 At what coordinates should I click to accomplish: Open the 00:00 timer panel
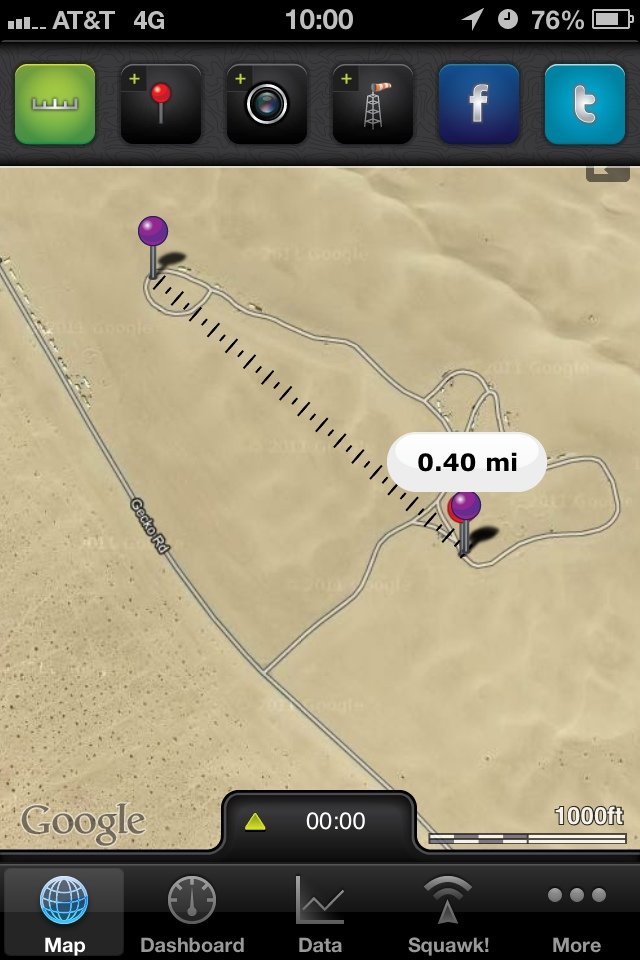coord(318,821)
